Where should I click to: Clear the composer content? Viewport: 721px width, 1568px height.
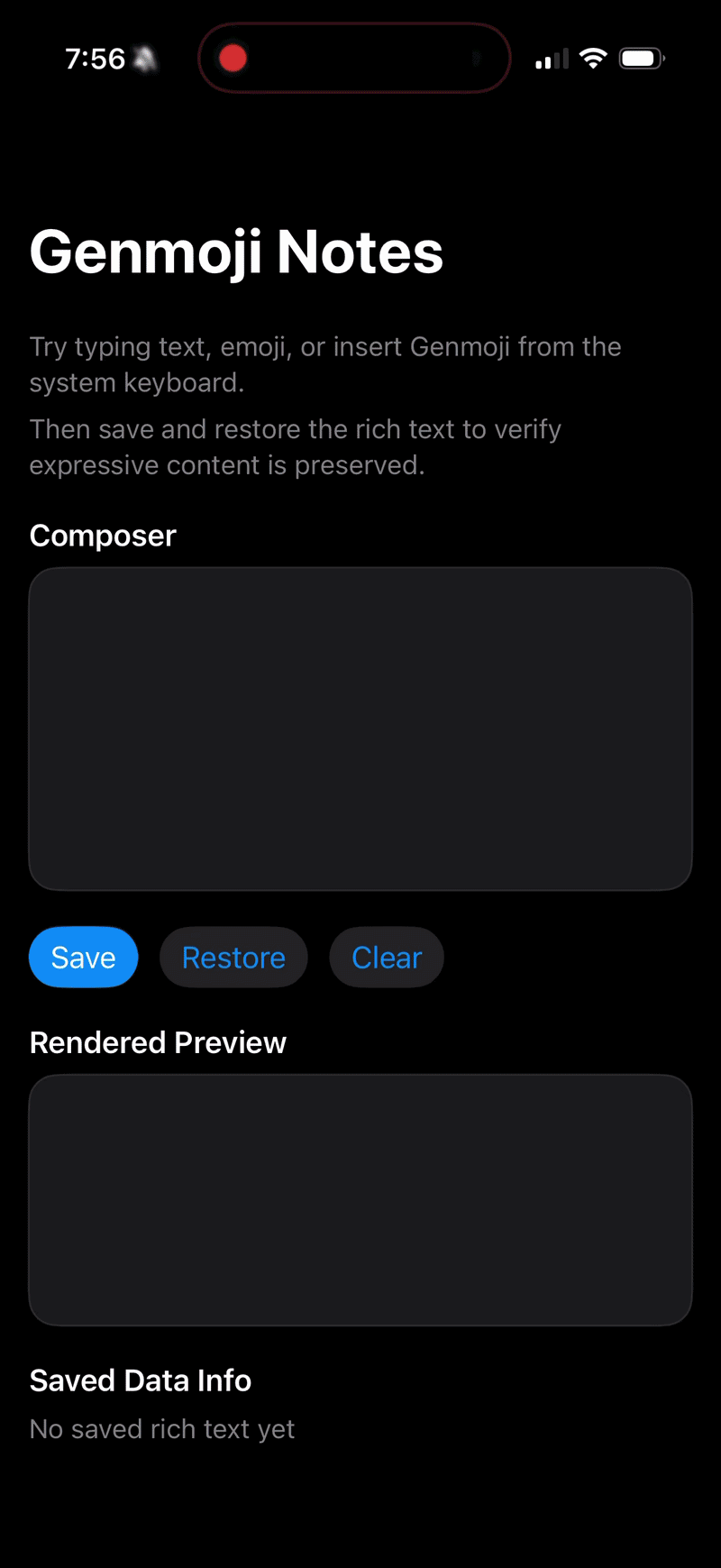pyautogui.click(x=386, y=957)
